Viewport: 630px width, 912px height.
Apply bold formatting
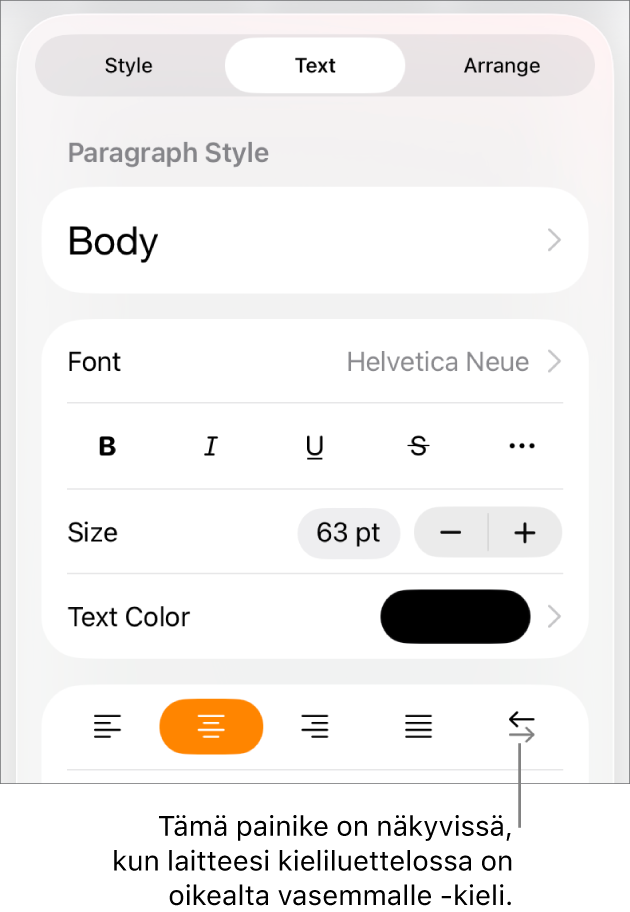[x=108, y=447]
